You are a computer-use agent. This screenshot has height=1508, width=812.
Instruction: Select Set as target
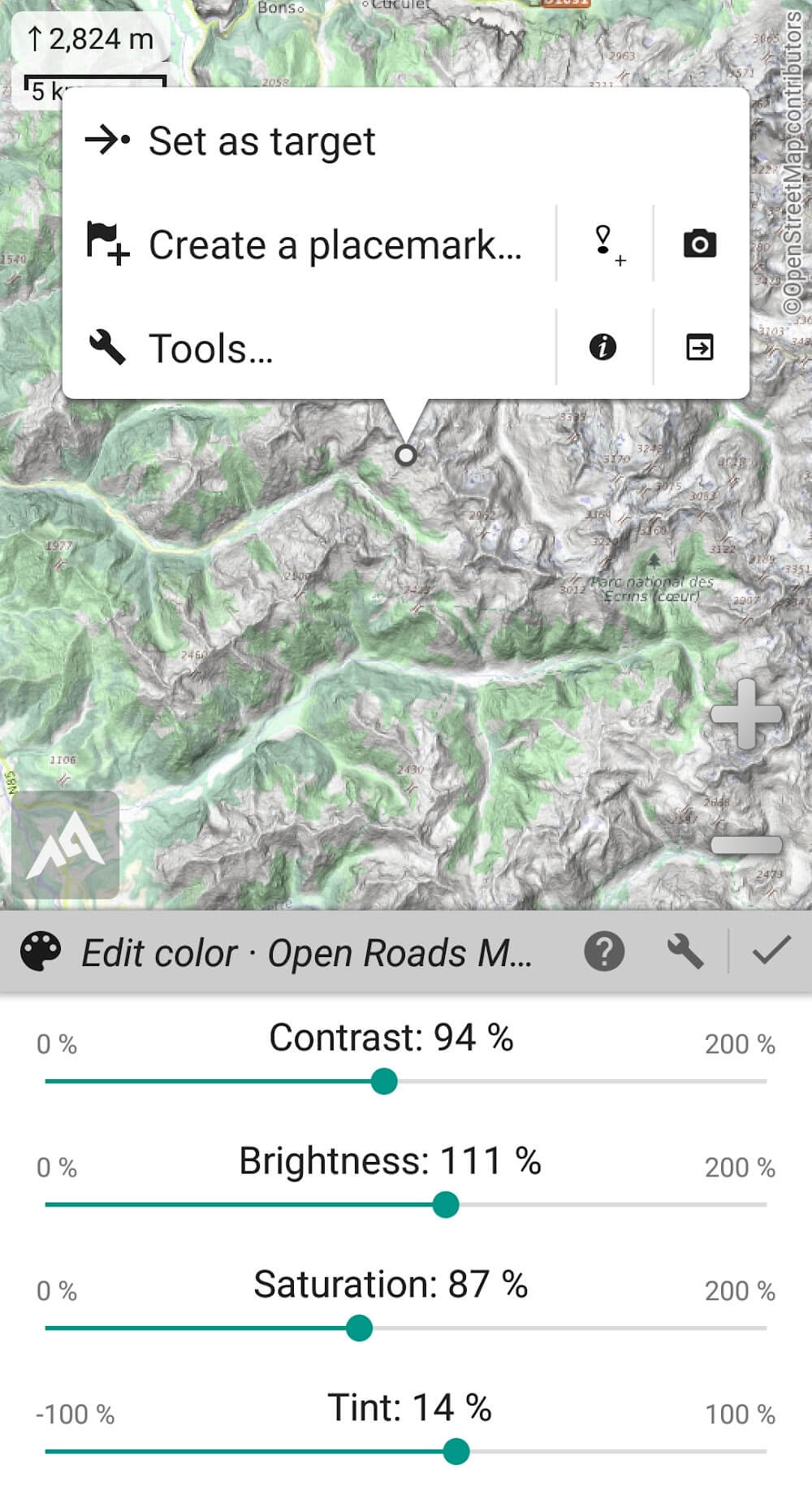pos(260,141)
